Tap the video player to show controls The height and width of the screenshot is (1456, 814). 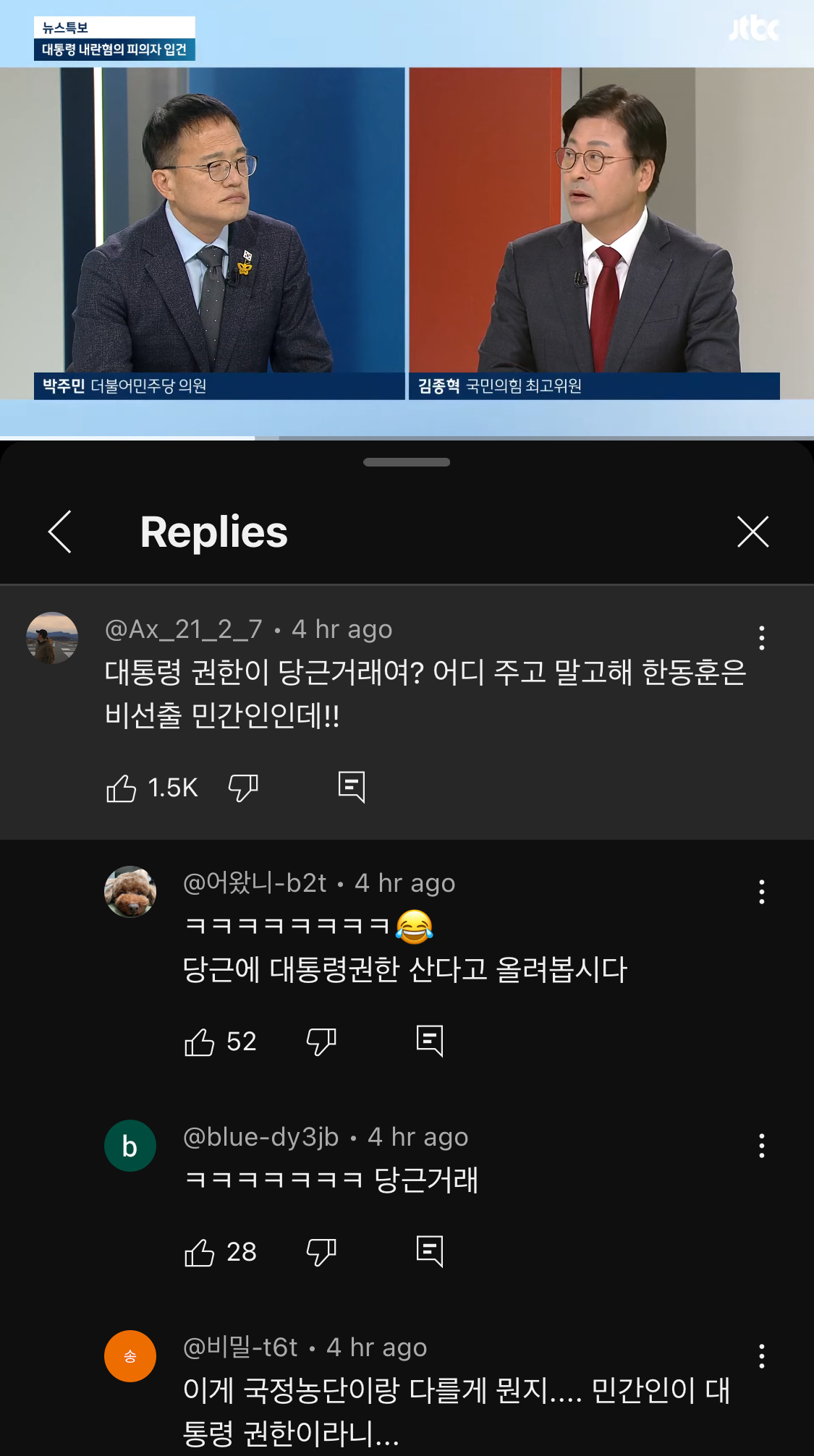[407, 217]
